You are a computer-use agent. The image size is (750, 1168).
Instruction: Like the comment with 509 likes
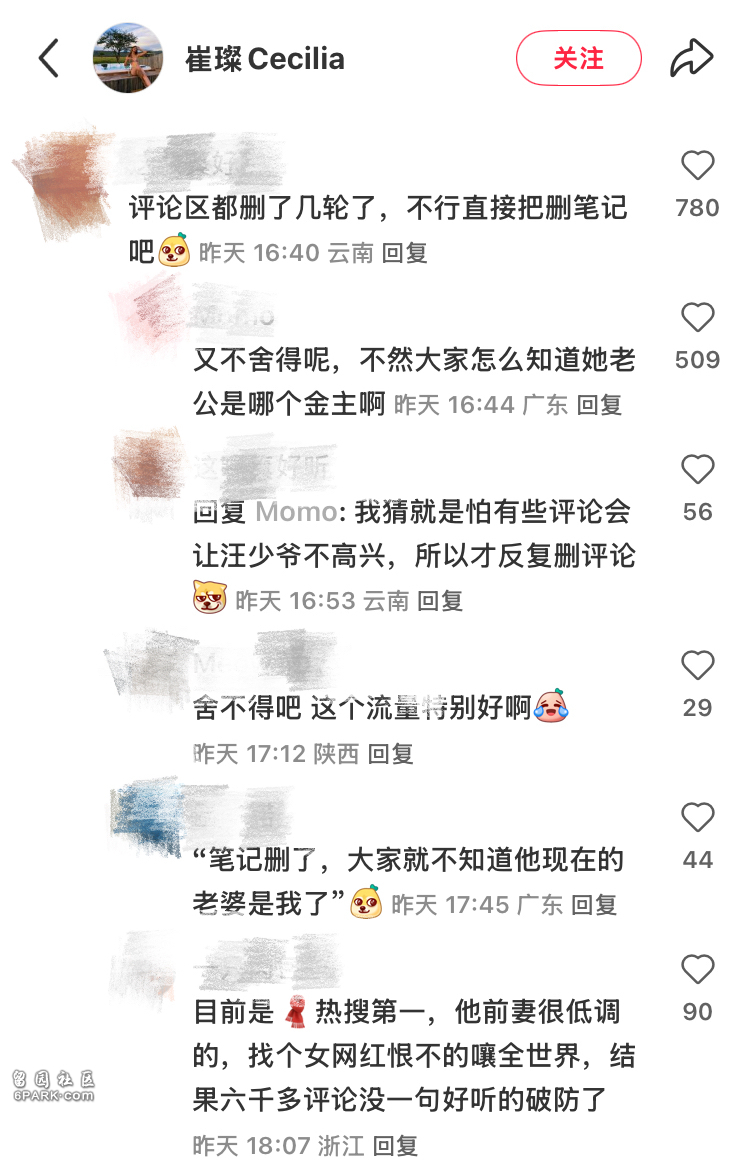697,318
